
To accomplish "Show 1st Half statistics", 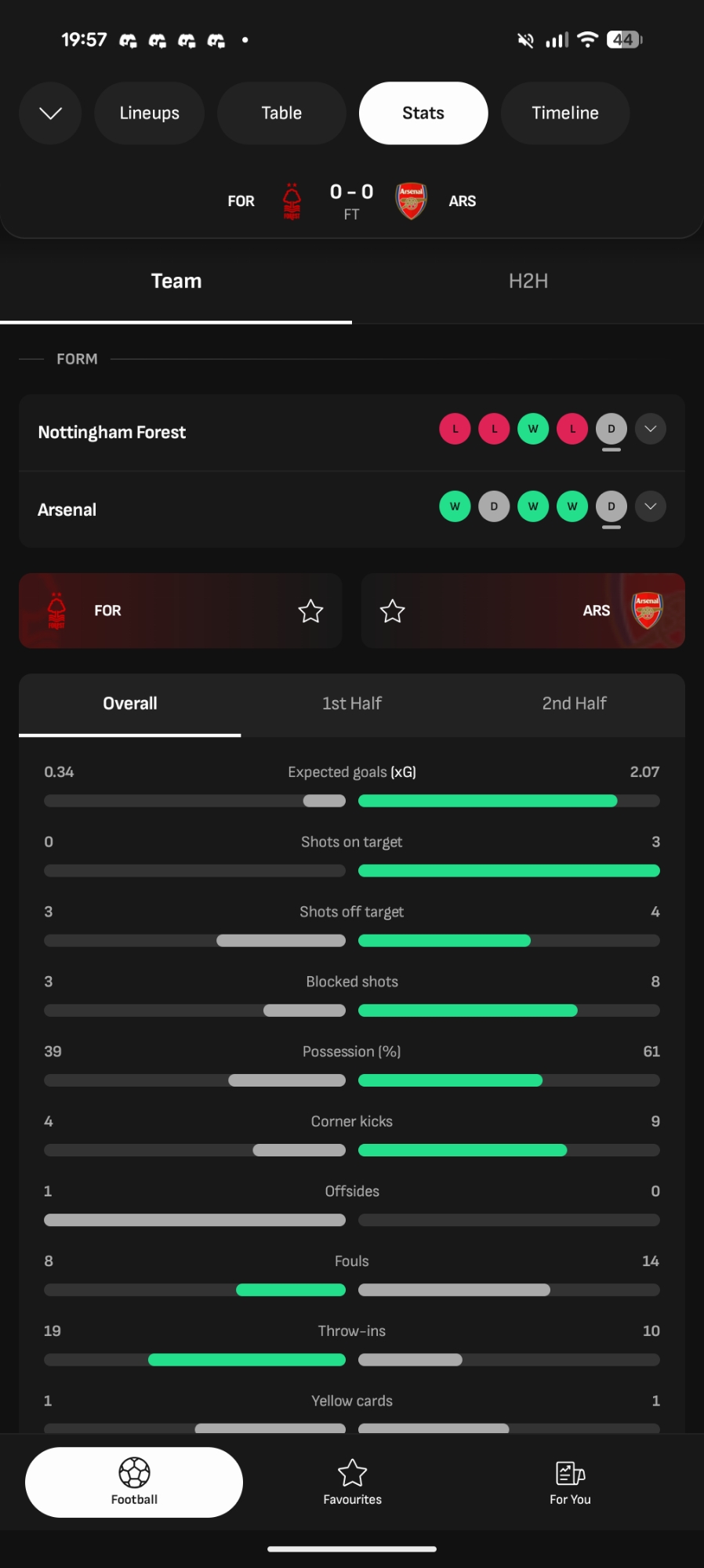I will point(351,703).
